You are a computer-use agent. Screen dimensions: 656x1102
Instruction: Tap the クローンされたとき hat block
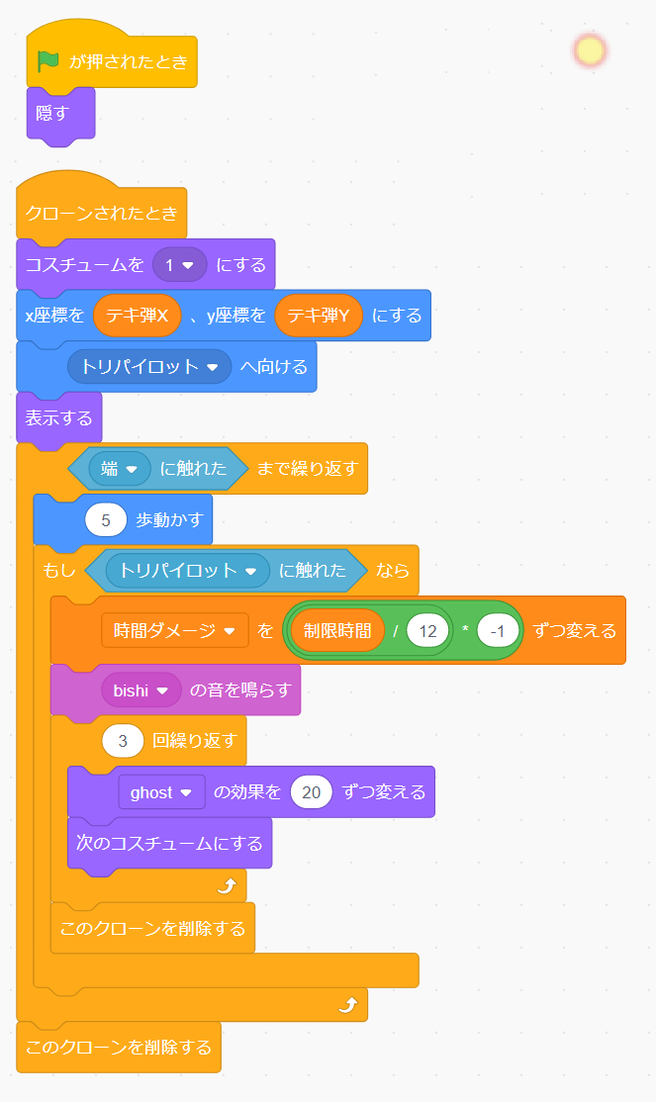(x=101, y=212)
